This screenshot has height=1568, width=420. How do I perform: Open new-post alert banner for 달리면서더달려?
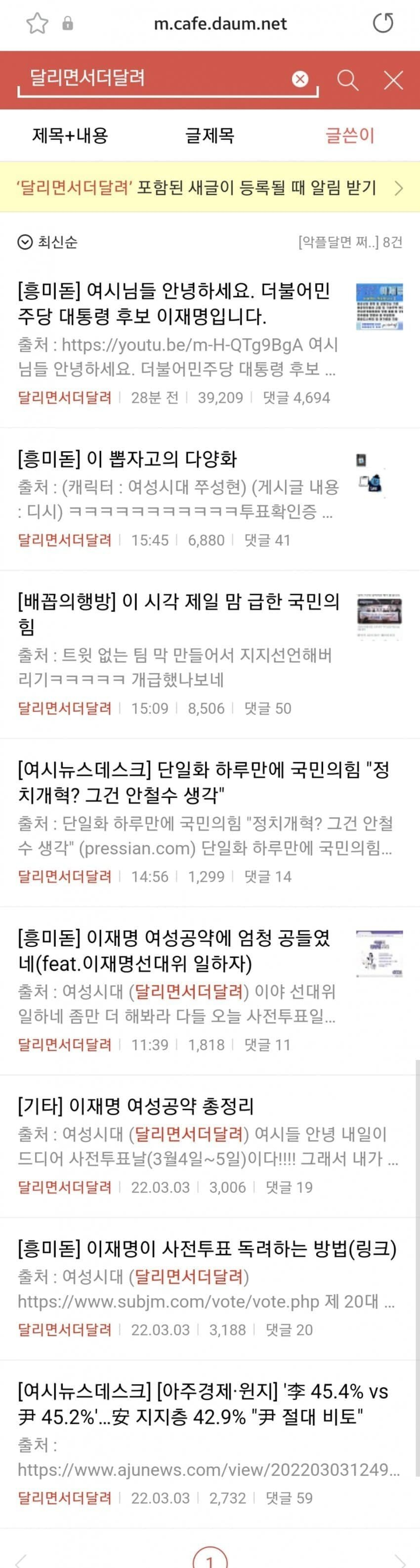(x=210, y=187)
